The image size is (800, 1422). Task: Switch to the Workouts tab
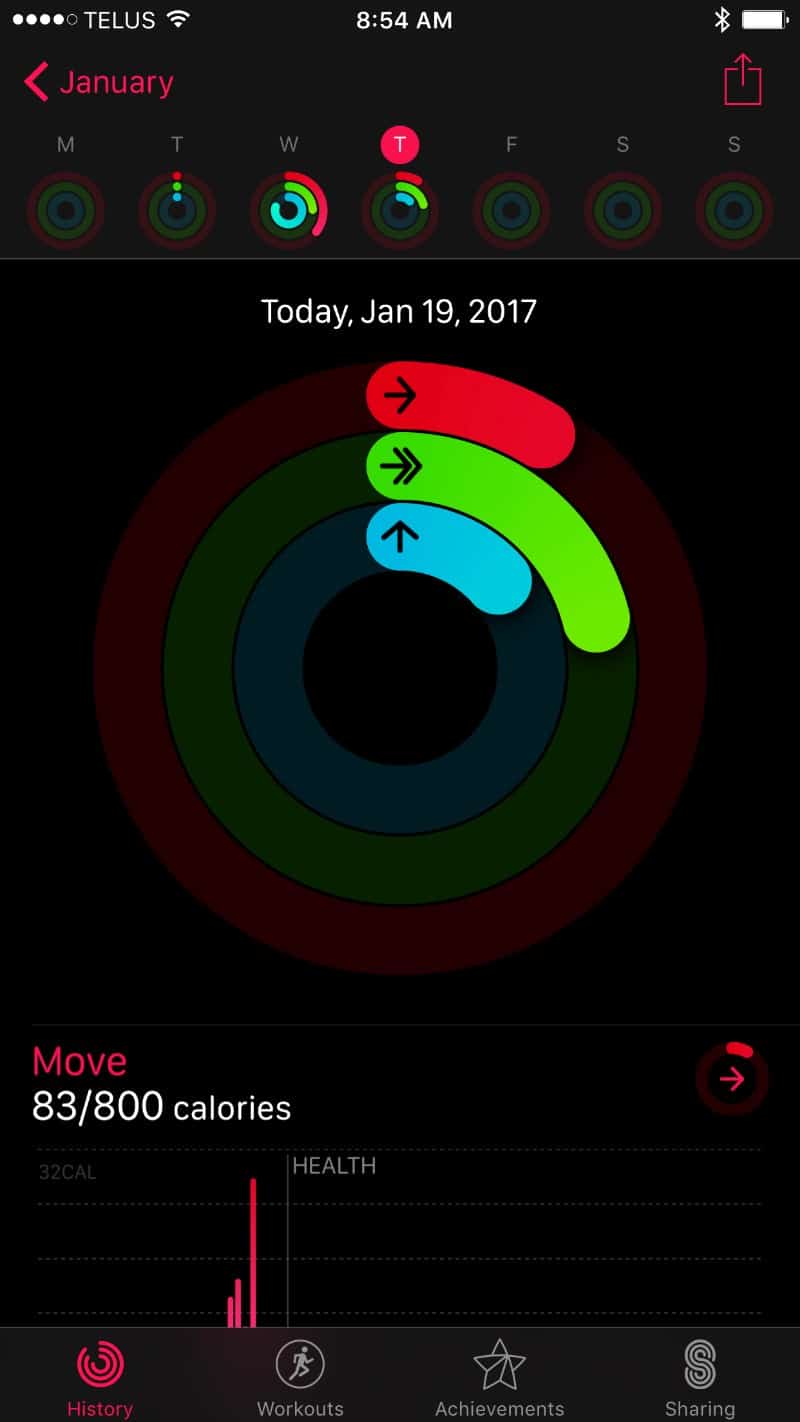click(x=300, y=1378)
